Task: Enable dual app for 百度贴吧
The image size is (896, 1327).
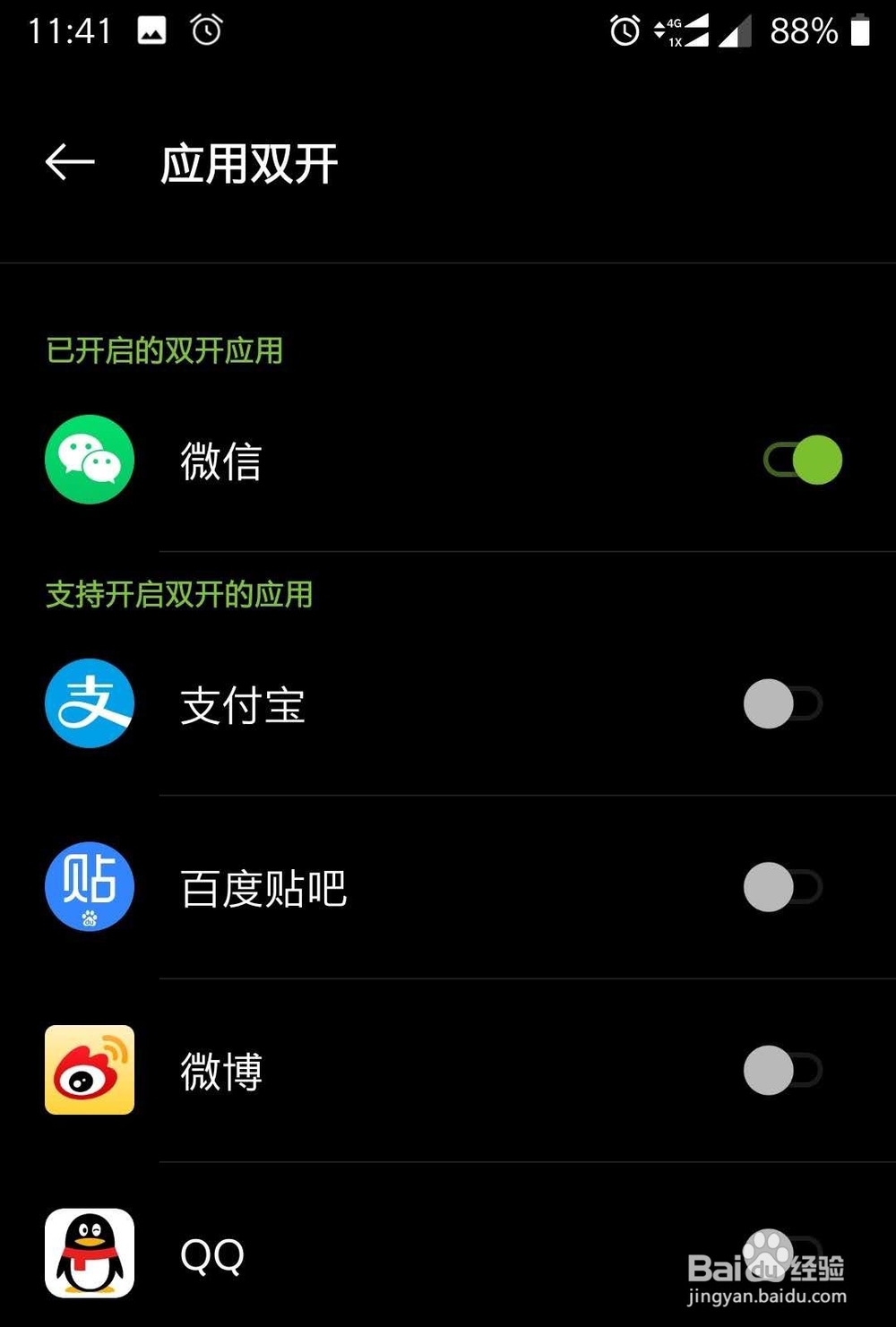Action: (x=782, y=887)
